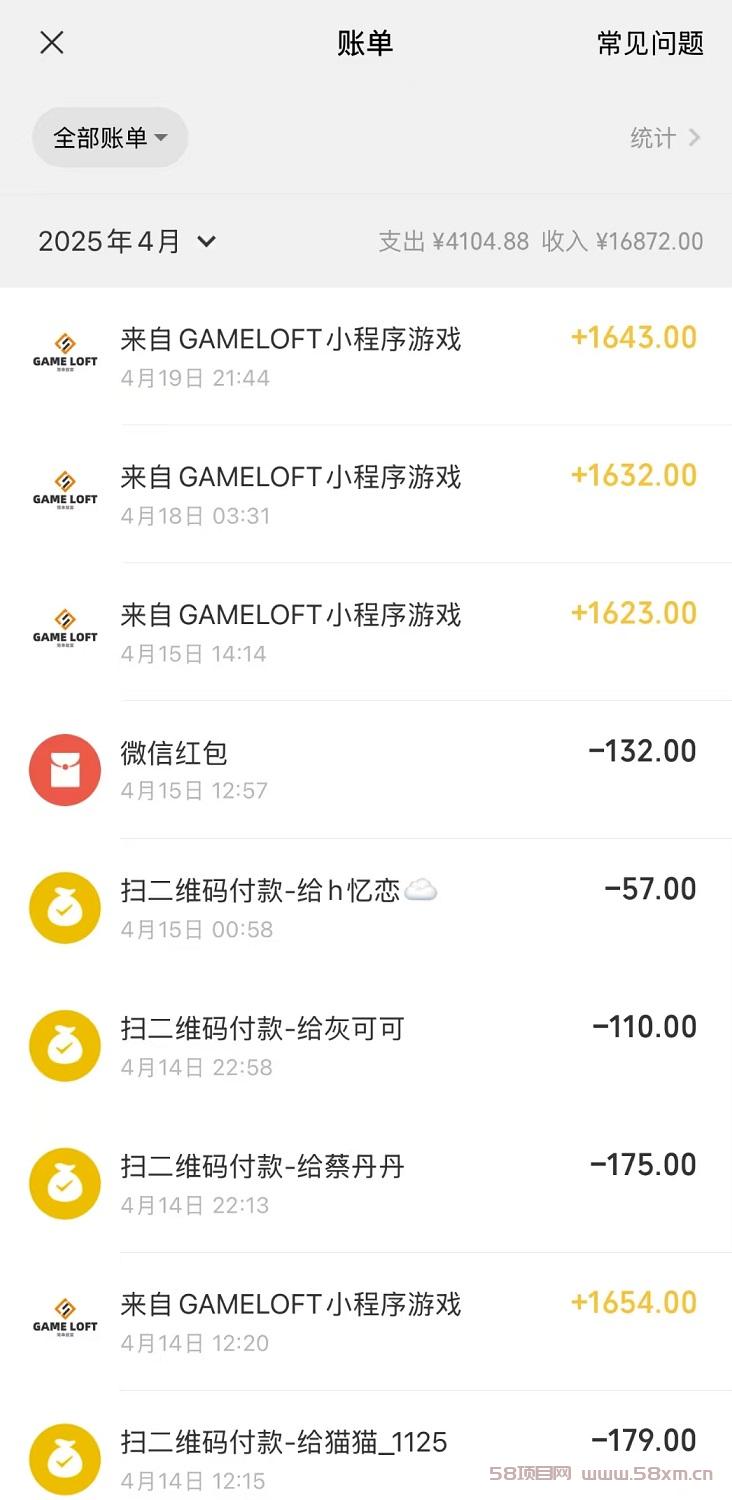View payment to h忆恋 details
The height and width of the screenshot is (1500, 732).
[366, 908]
